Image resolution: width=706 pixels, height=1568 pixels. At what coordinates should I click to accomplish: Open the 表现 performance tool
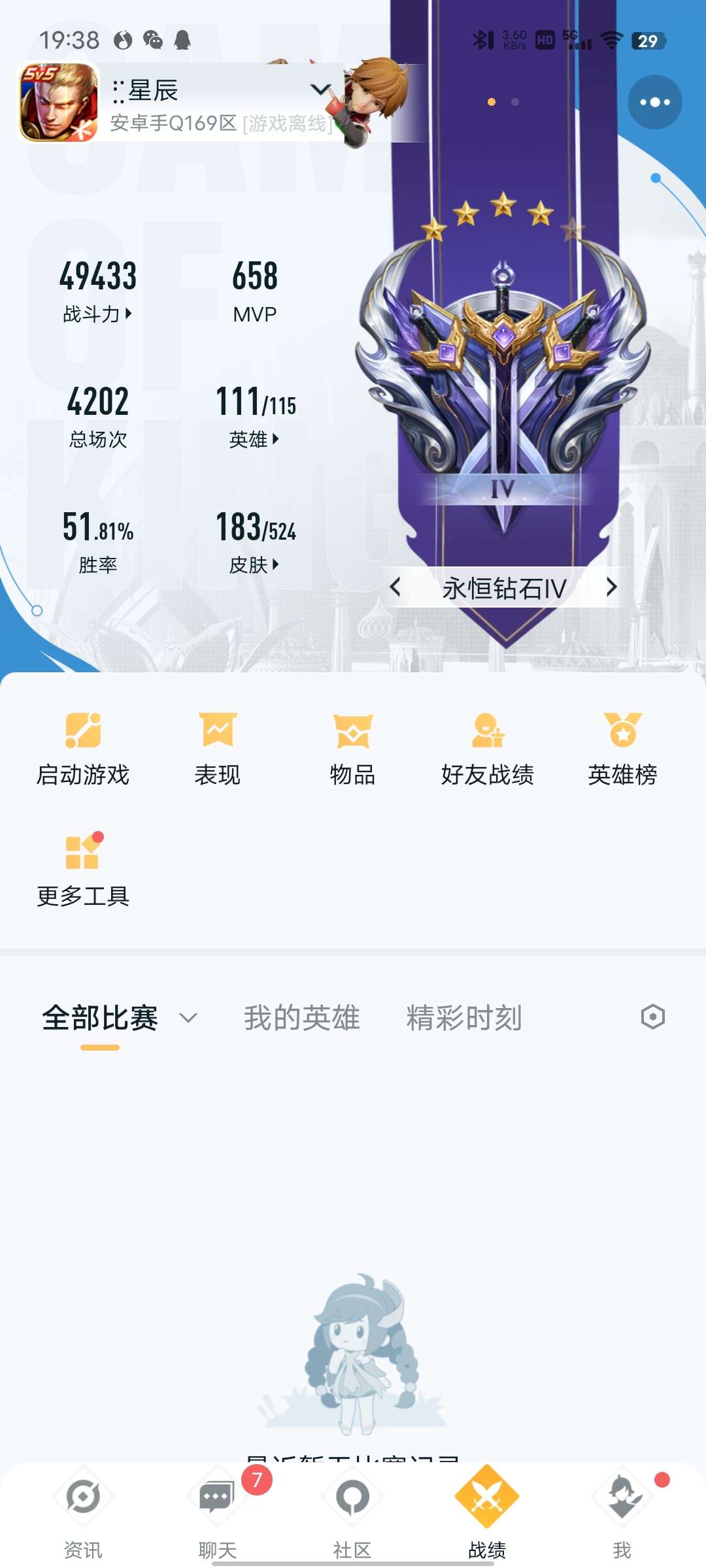coord(218,749)
